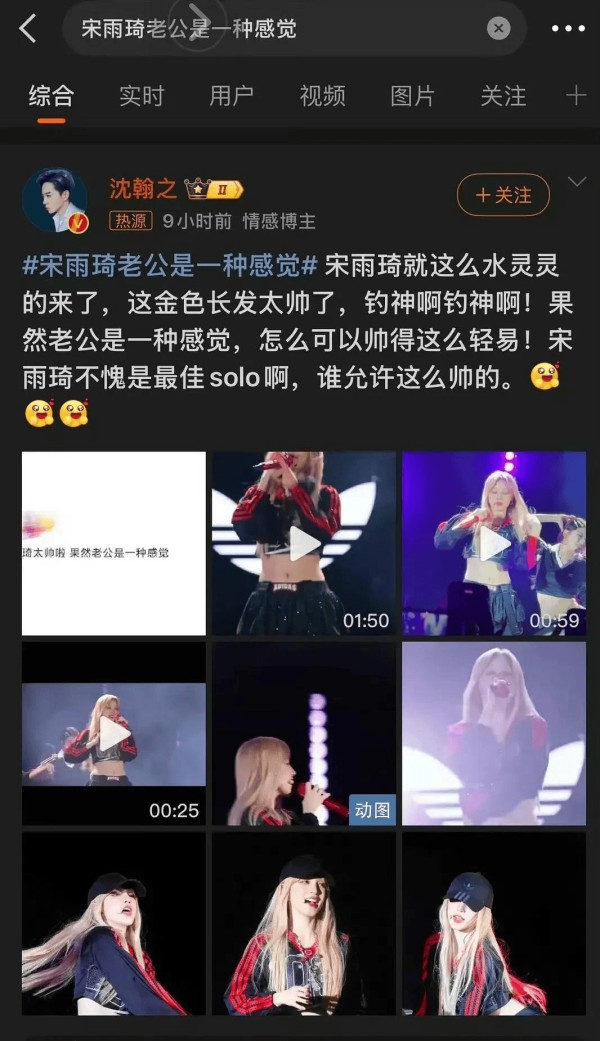Open 沈翰之's profile avatar
The width and height of the screenshot is (600, 1041).
point(54,200)
